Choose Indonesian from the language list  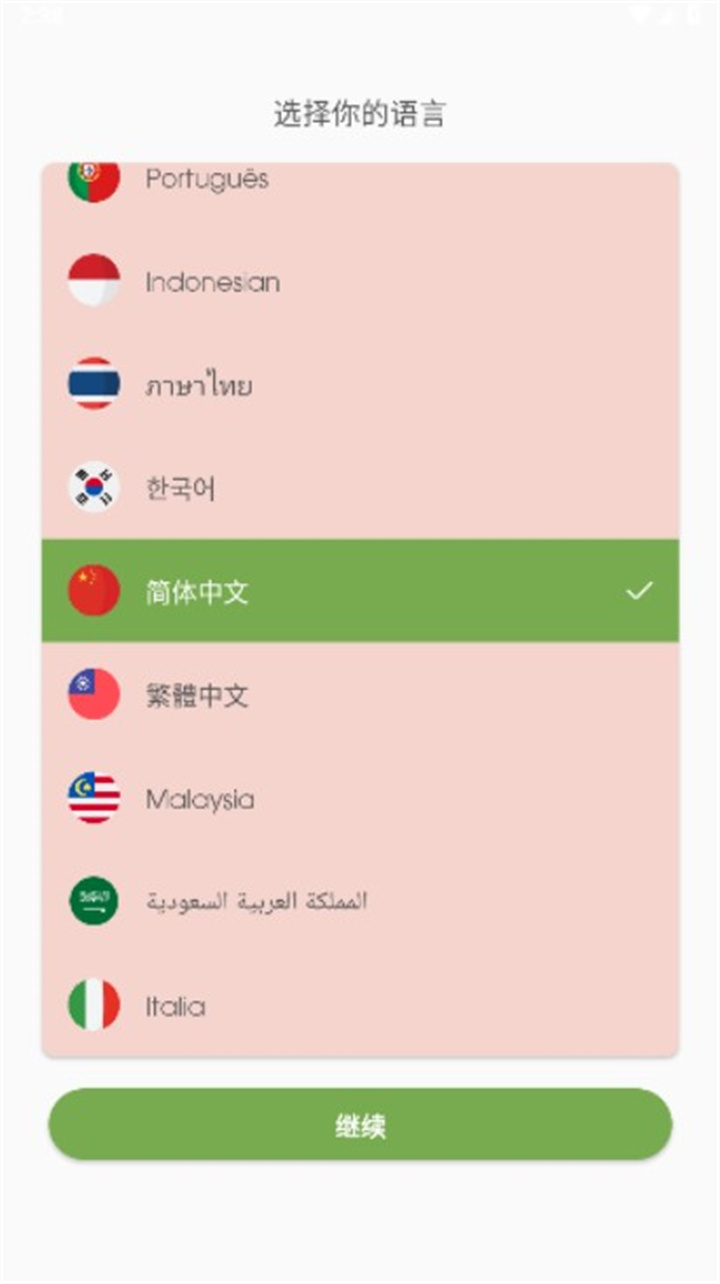tap(360, 282)
